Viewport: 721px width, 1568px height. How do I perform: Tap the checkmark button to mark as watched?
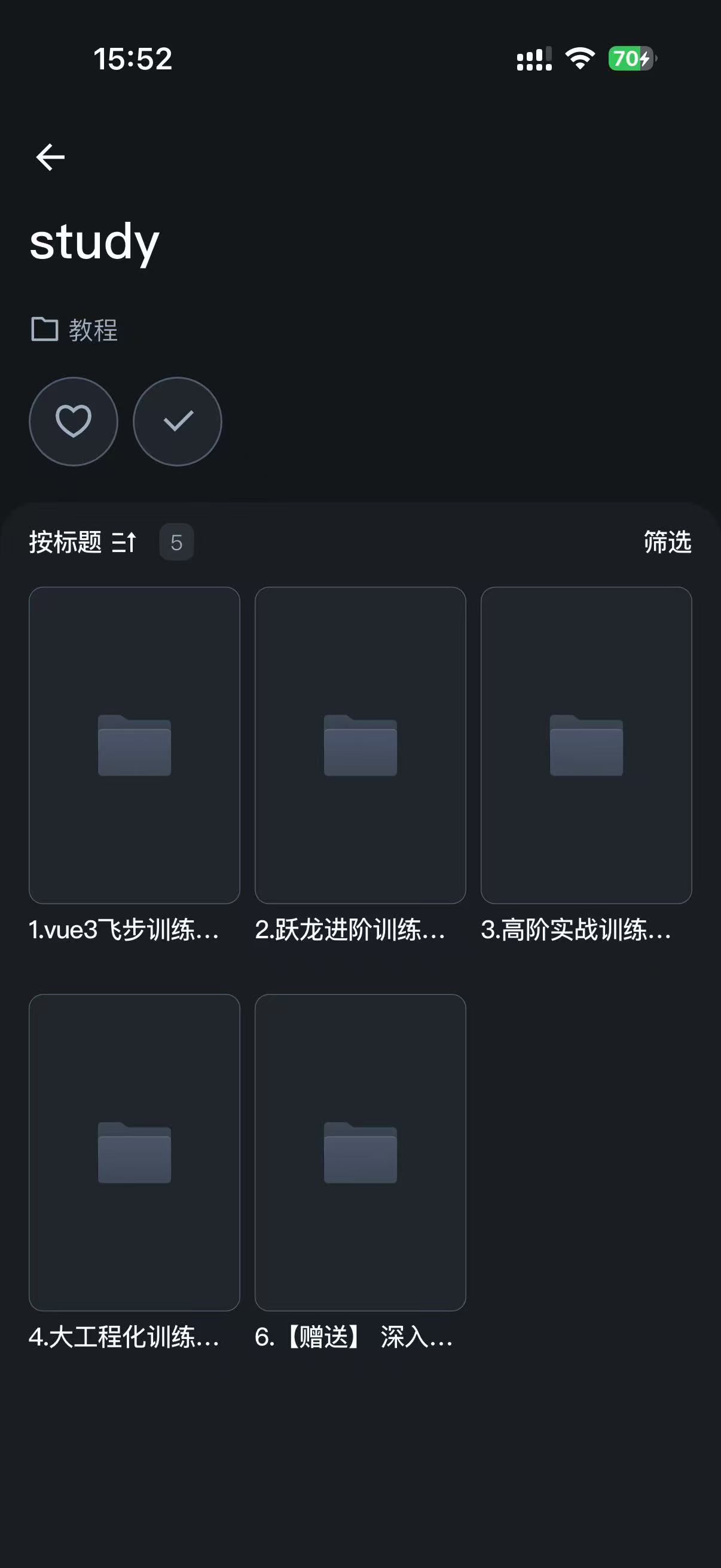[x=178, y=421]
